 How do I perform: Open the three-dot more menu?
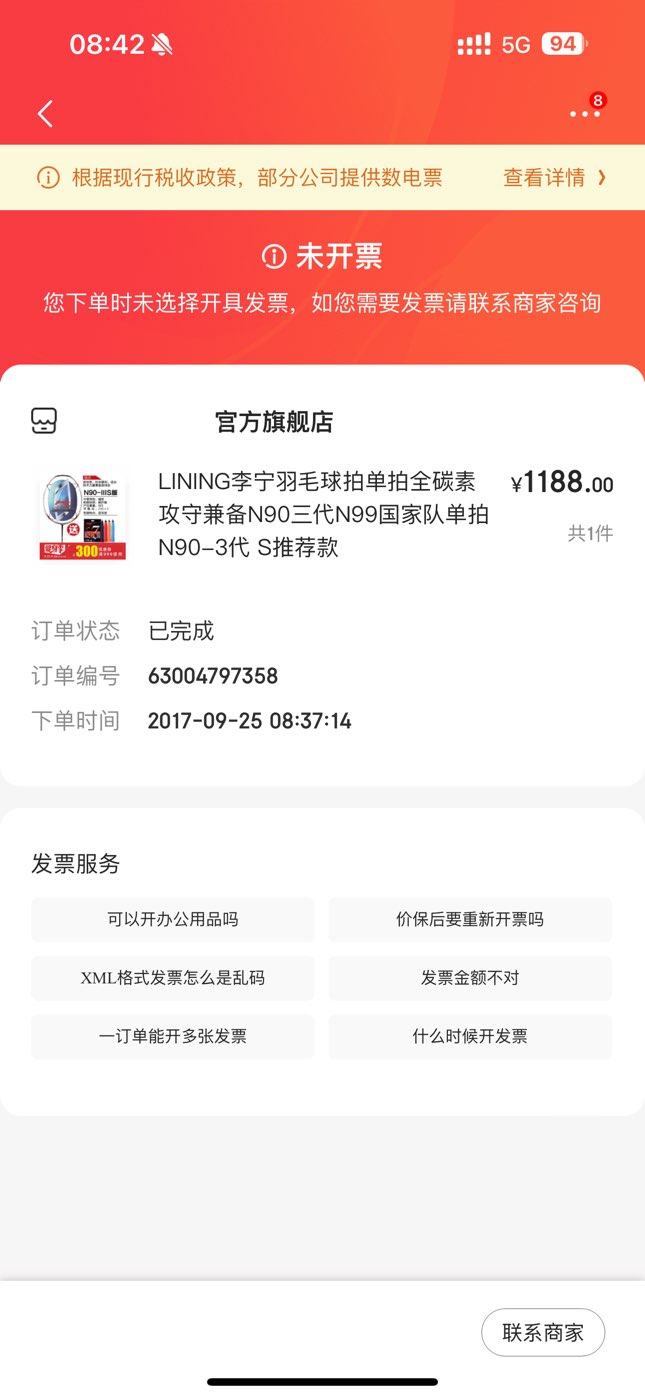(584, 114)
